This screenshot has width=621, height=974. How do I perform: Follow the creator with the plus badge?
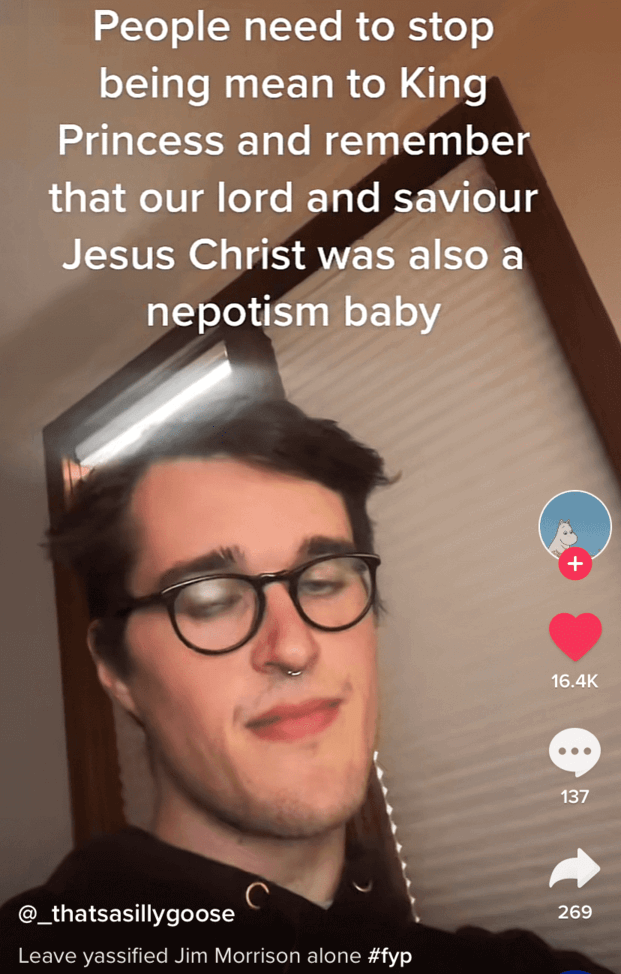coord(575,565)
